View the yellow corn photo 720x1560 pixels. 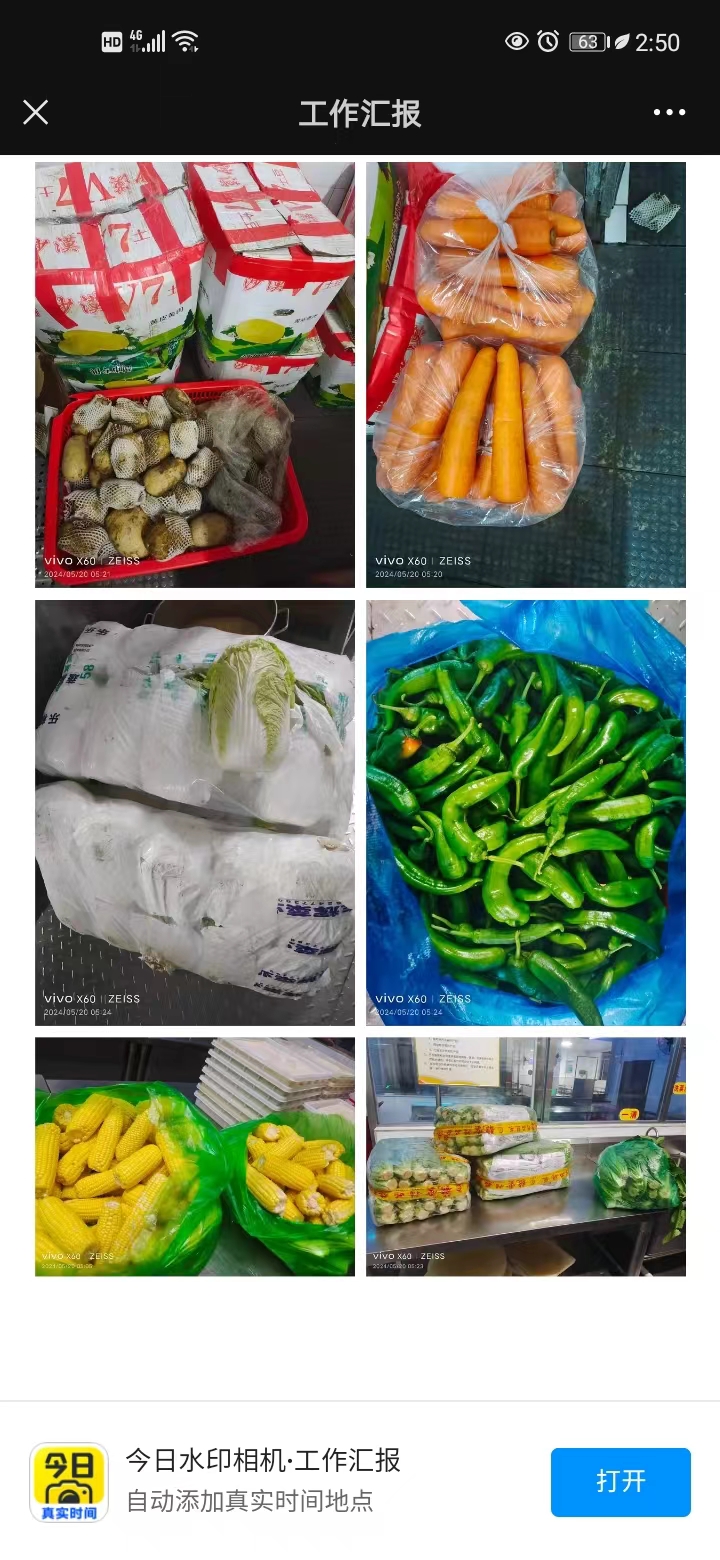[x=195, y=1156]
